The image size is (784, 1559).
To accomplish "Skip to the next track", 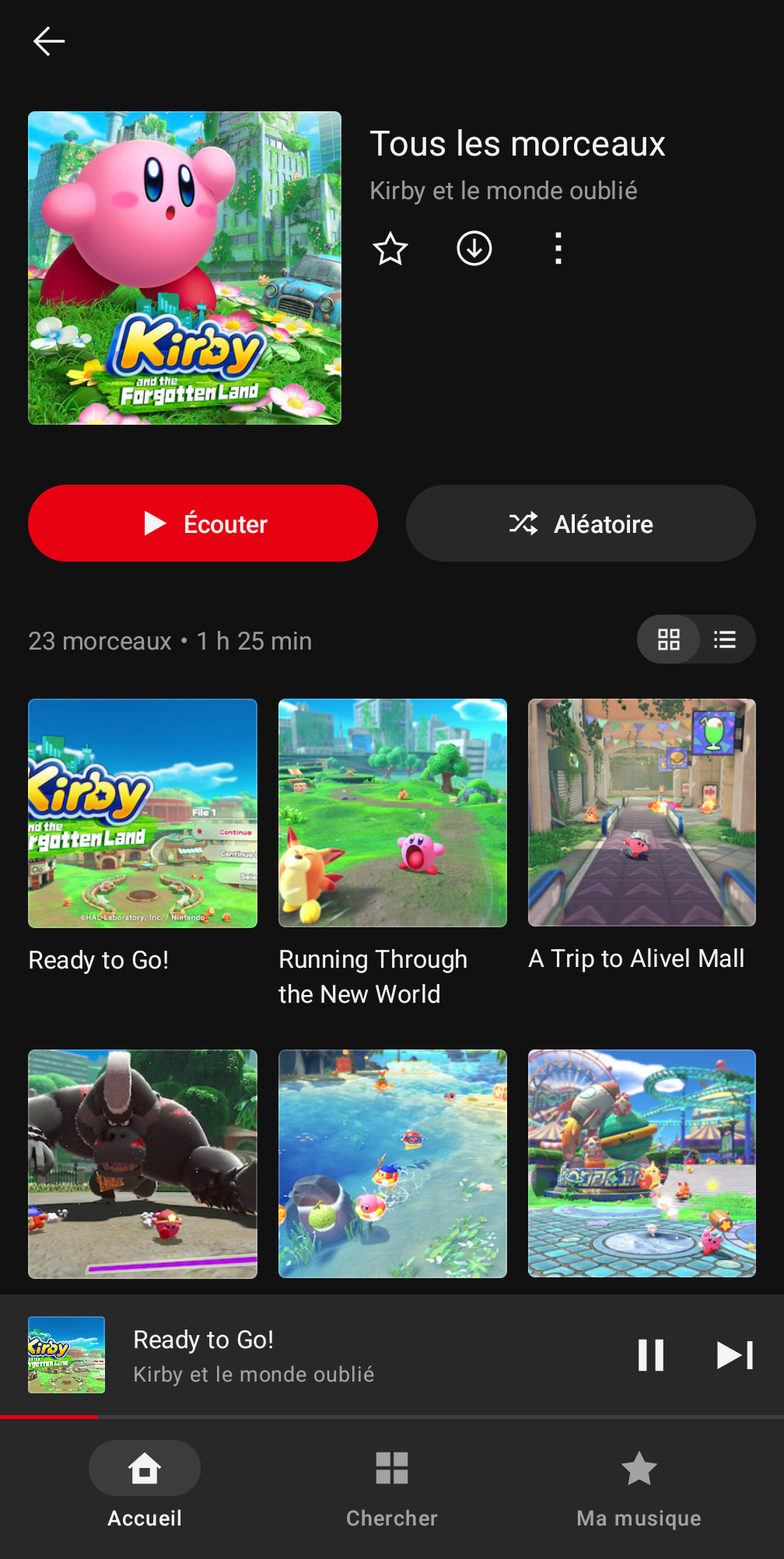I will tap(734, 1355).
